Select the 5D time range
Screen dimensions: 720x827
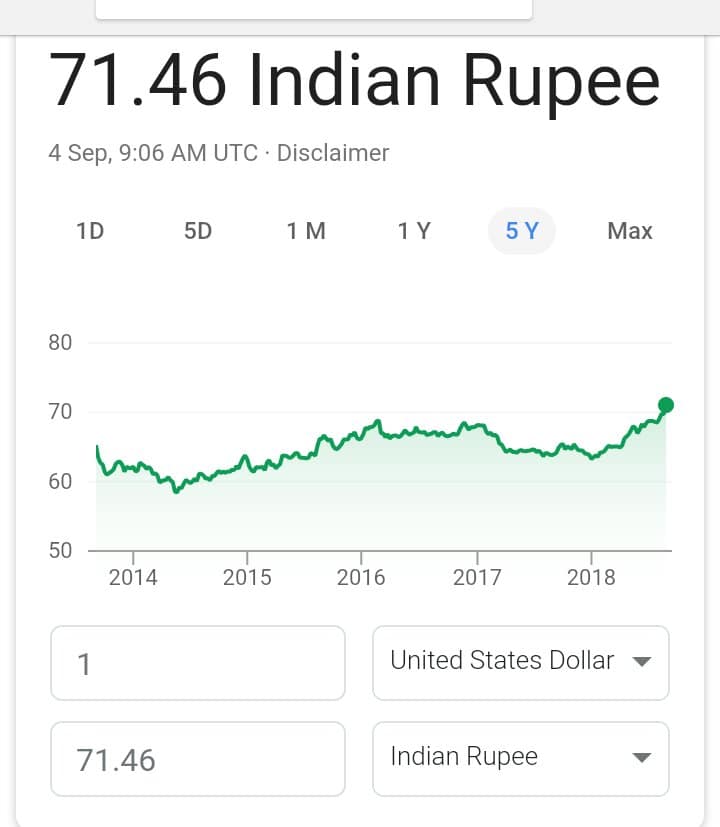198,231
